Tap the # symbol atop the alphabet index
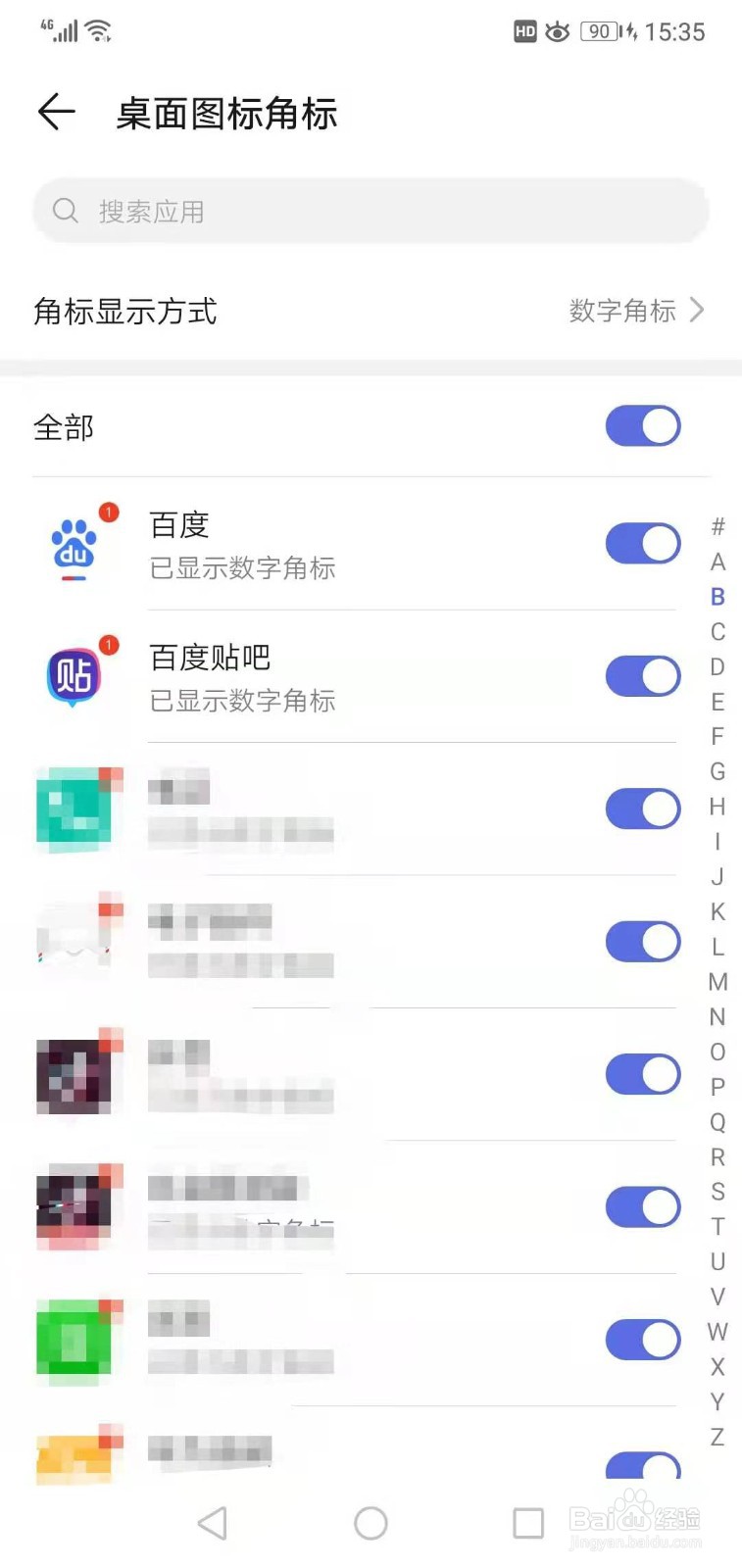The width and height of the screenshot is (742, 1568). coord(717,527)
